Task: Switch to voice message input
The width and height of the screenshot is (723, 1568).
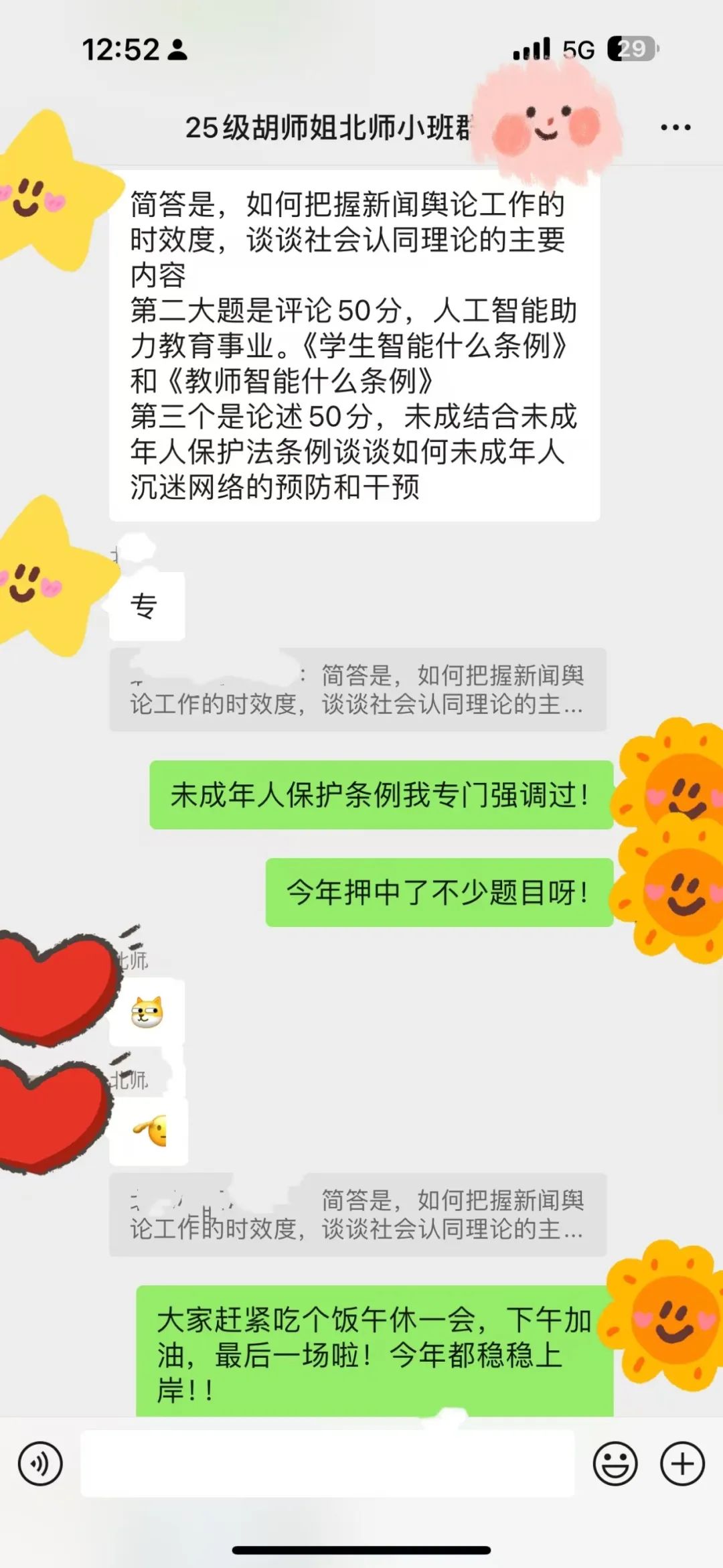Action: point(40,1464)
